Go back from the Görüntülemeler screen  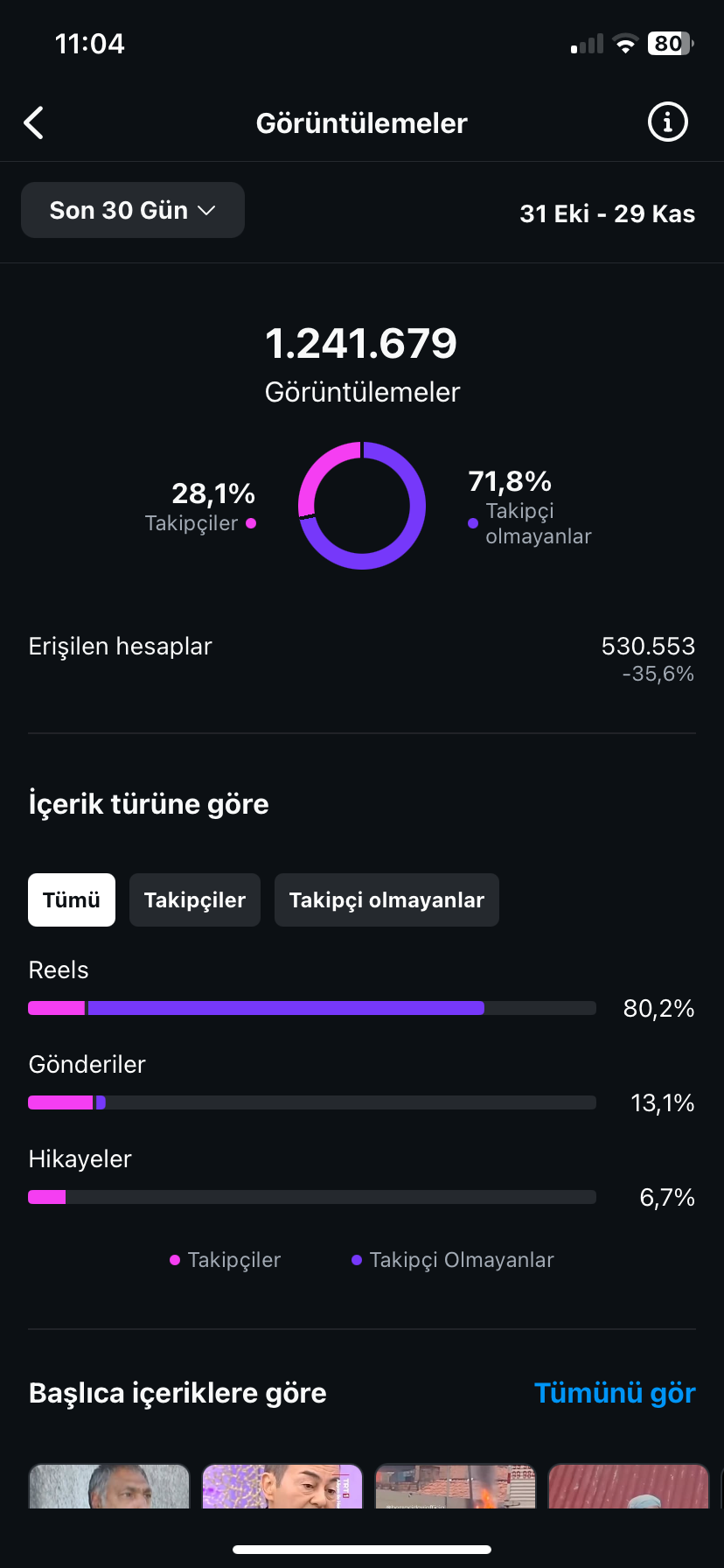(34, 123)
